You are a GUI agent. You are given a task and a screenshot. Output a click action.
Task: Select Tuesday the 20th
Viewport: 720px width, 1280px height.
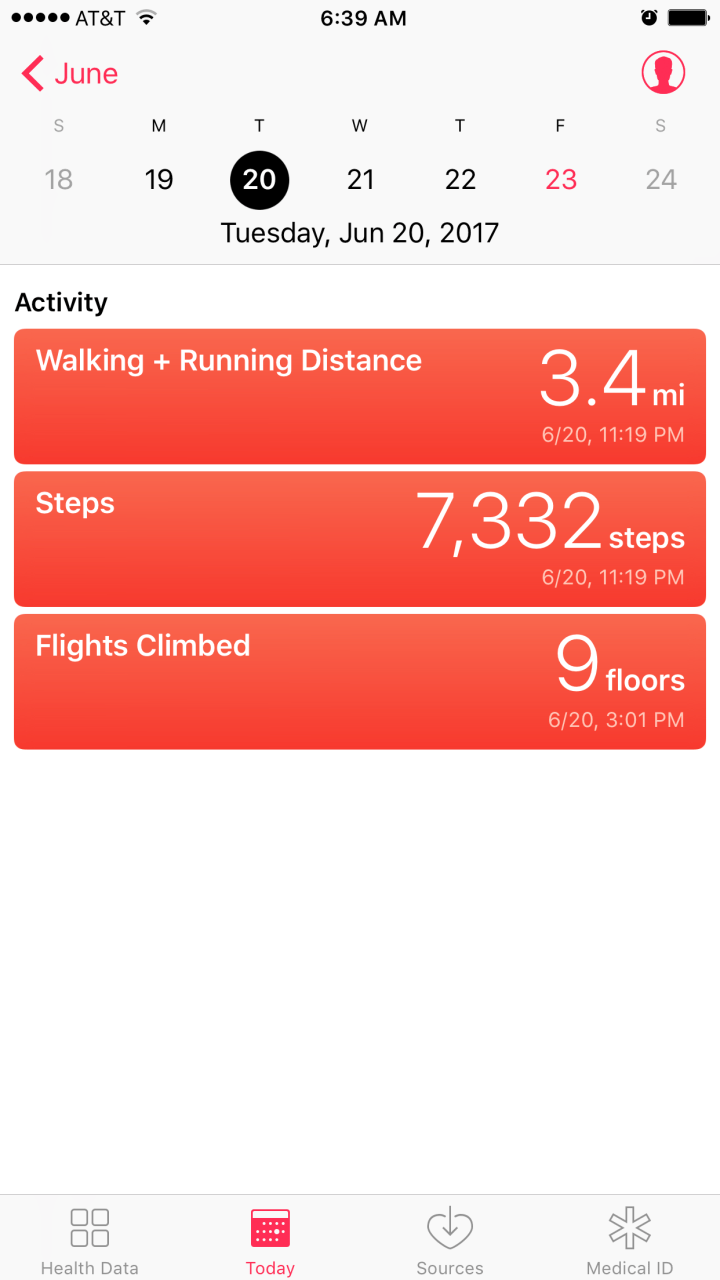click(260, 180)
